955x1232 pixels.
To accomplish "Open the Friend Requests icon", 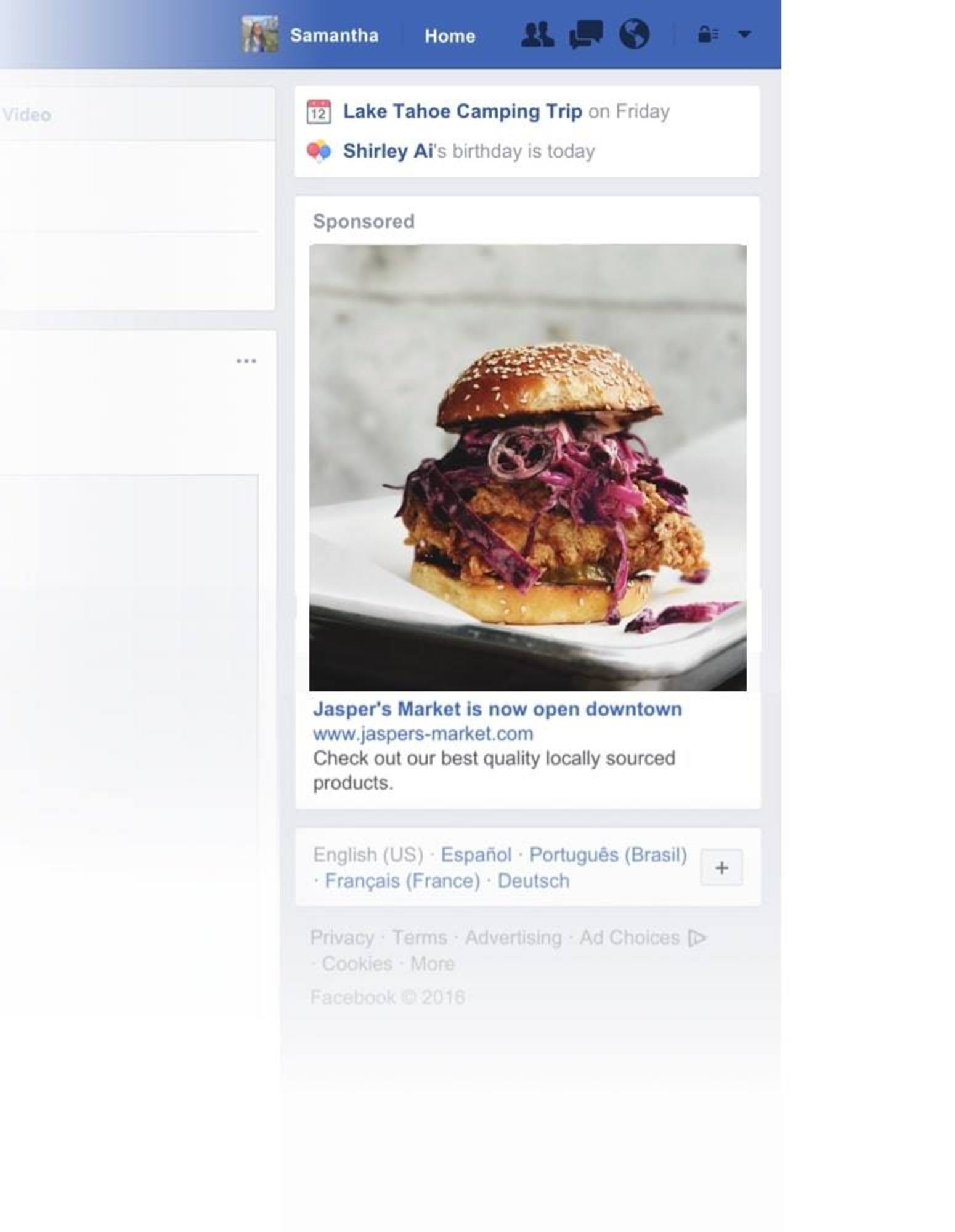I will coord(538,35).
